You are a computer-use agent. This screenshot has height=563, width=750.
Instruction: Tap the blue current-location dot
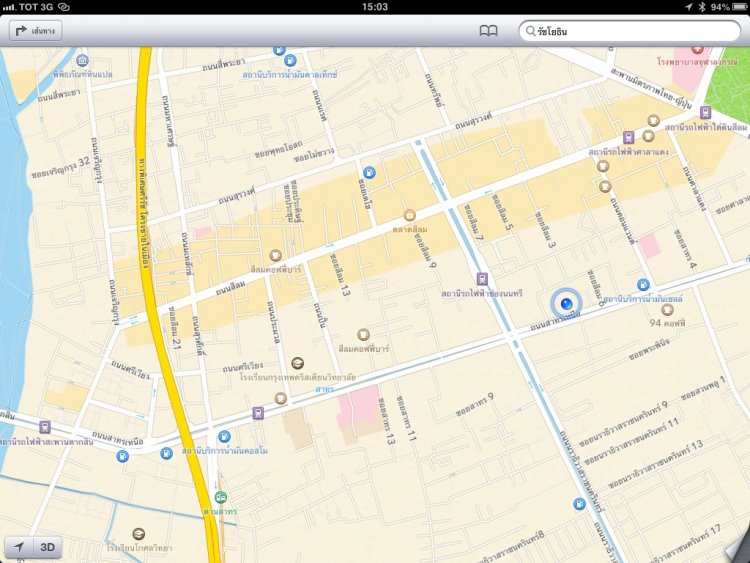[x=566, y=302]
